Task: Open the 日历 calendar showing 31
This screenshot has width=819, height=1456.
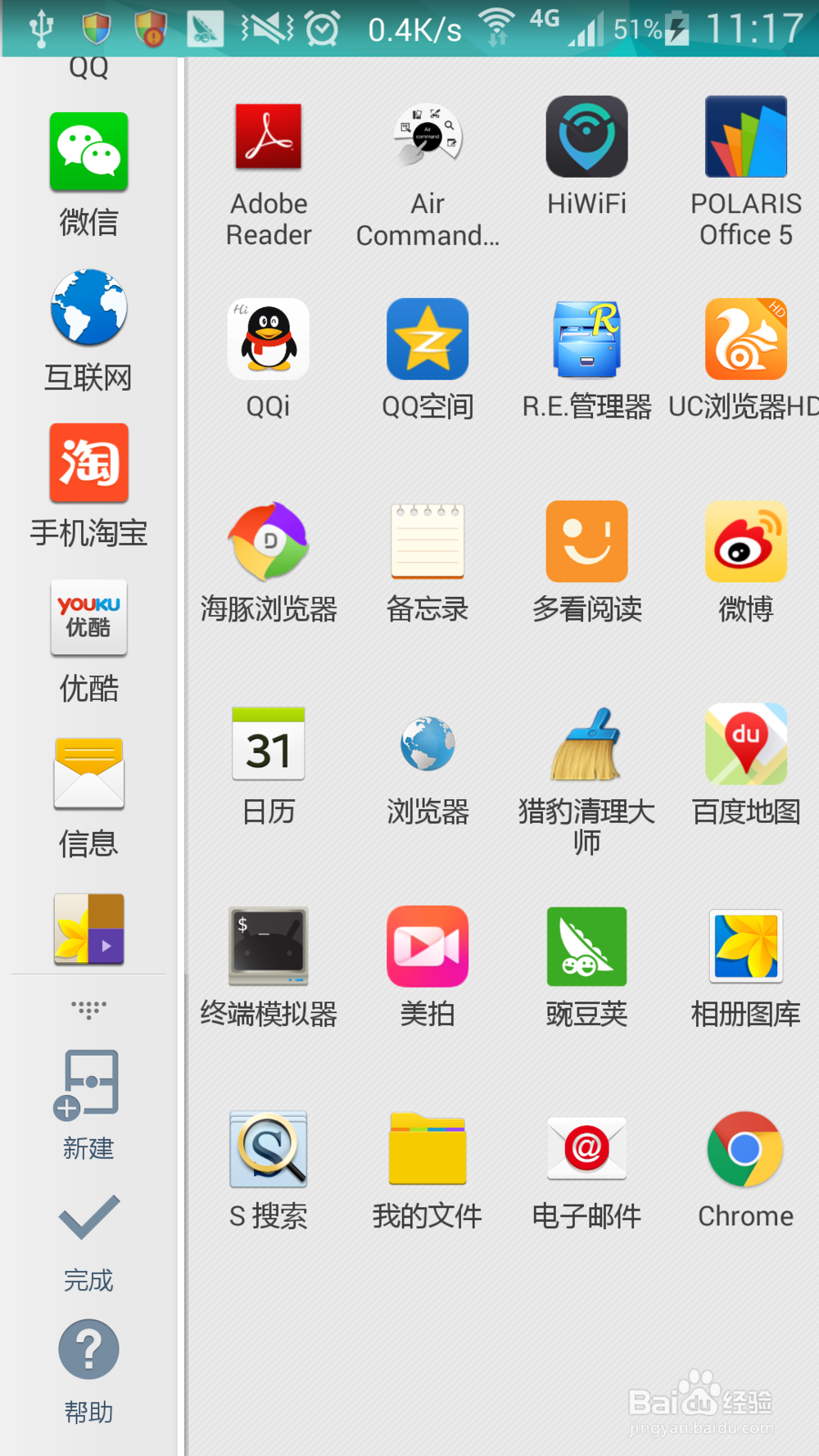Action: pos(268,744)
